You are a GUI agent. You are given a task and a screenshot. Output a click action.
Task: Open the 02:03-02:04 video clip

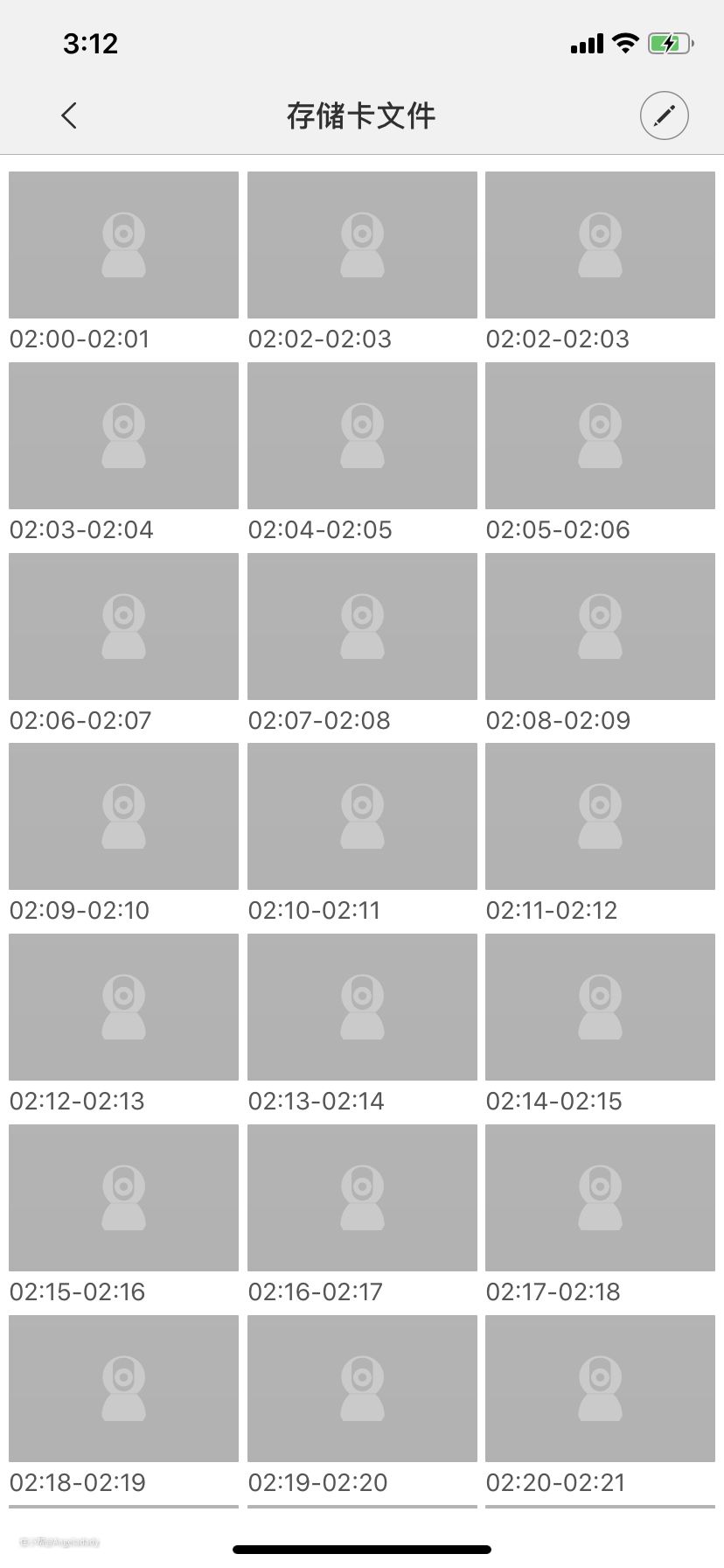(123, 436)
